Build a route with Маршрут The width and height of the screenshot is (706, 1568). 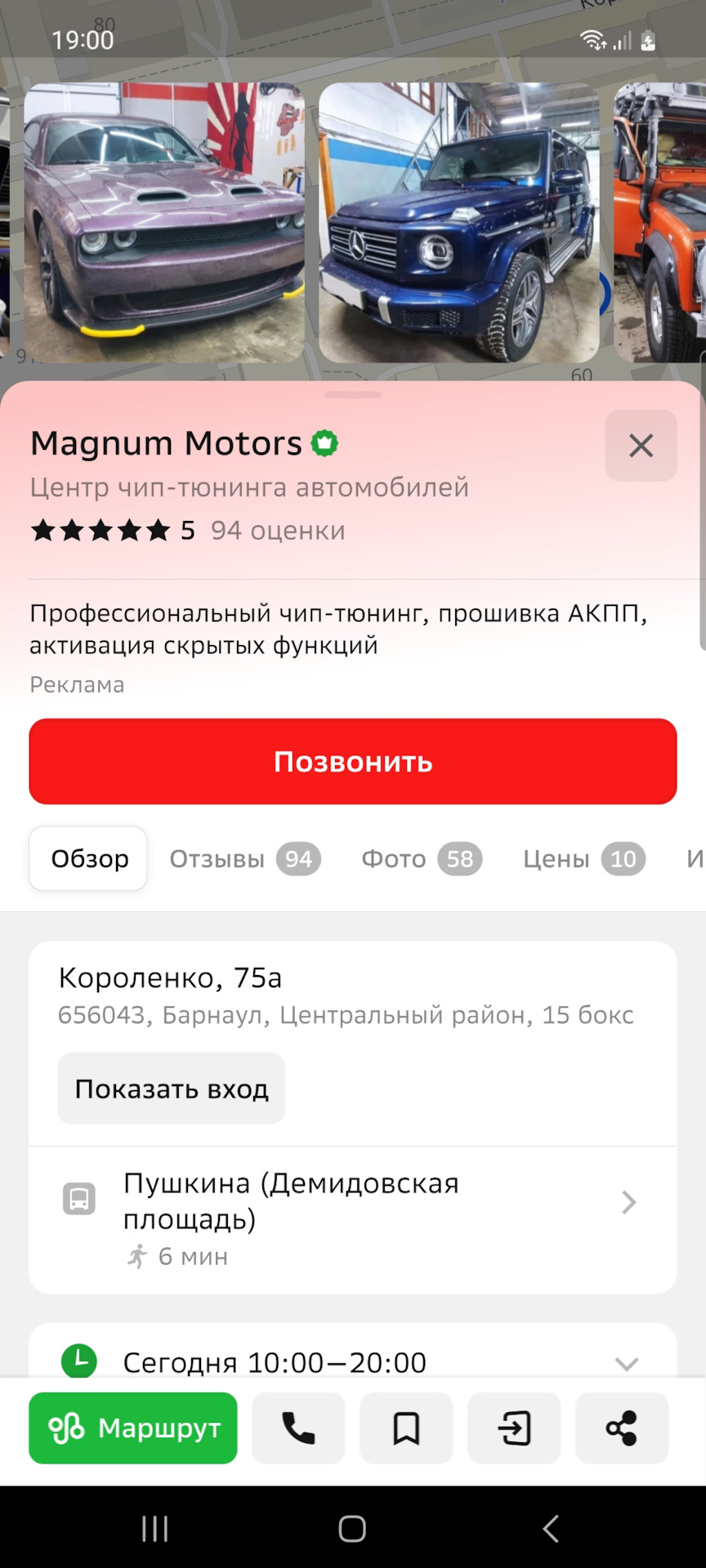133,1428
